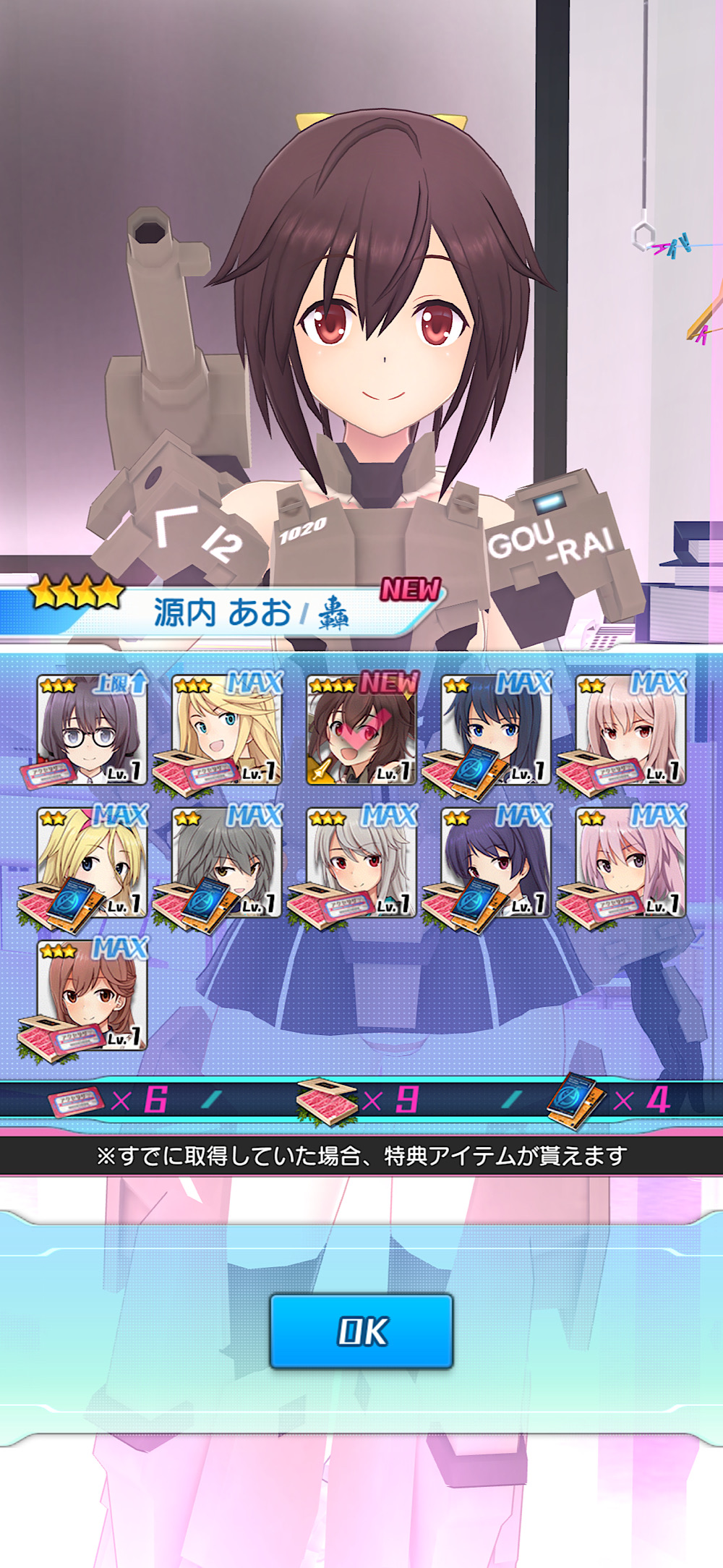The image size is (723, 1568).
Task: Open the two-star dark blue-haired character card
Action: pos(496,730)
